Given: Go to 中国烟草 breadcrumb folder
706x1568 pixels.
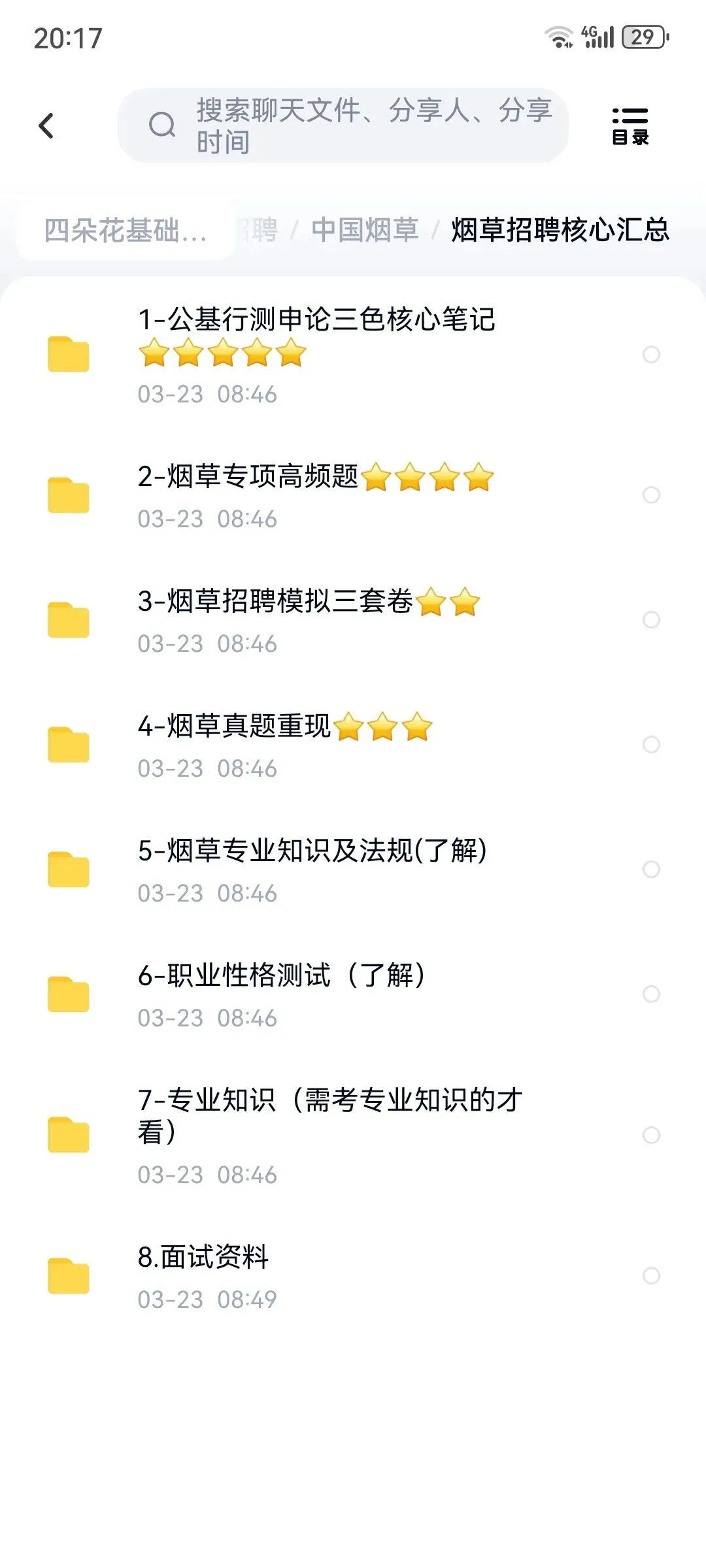Looking at the screenshot, I should (365, 230).
